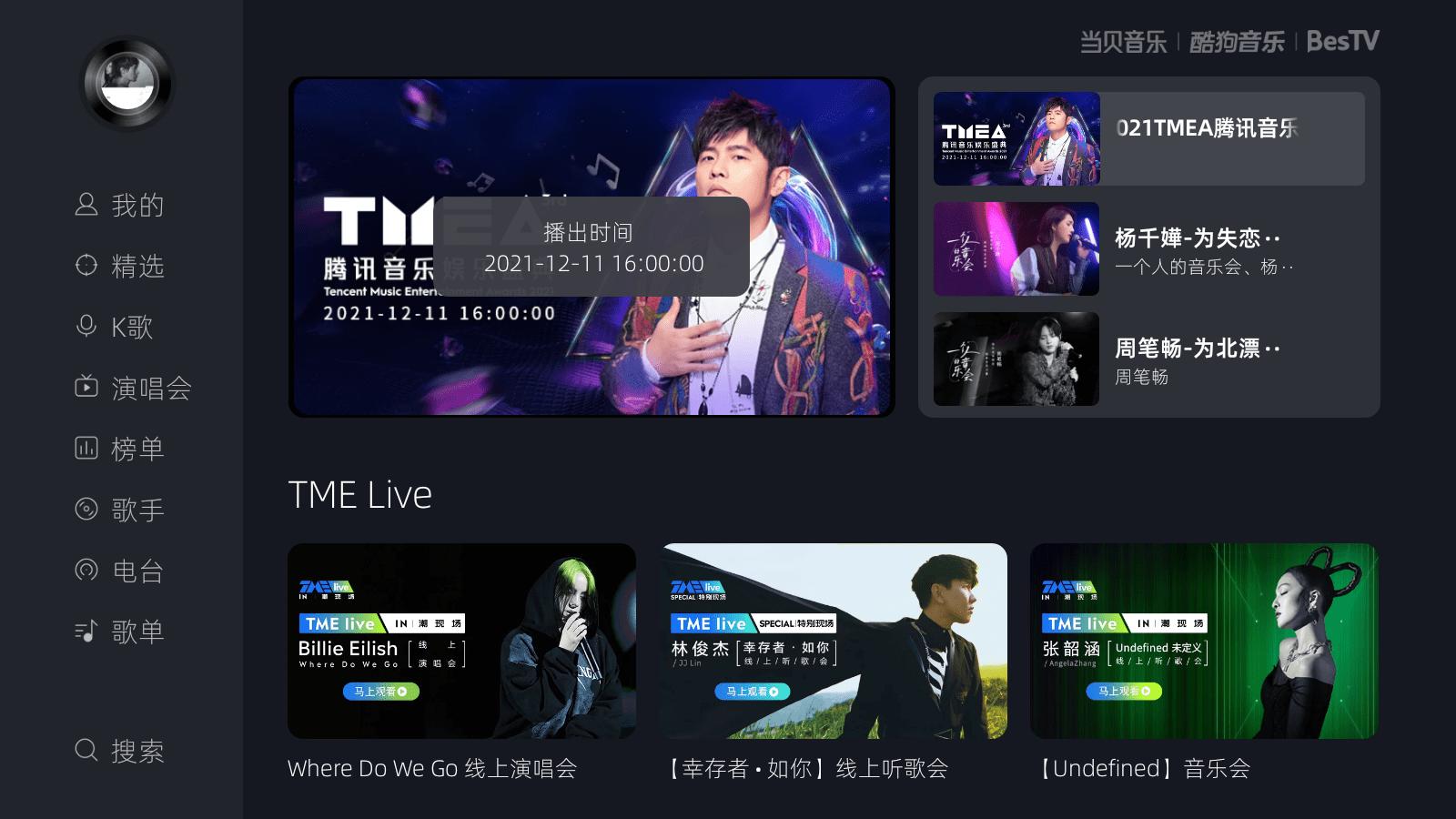Switch to 电台 radio section
Viewport: 1456px width, 819px height.
(119, 571)
